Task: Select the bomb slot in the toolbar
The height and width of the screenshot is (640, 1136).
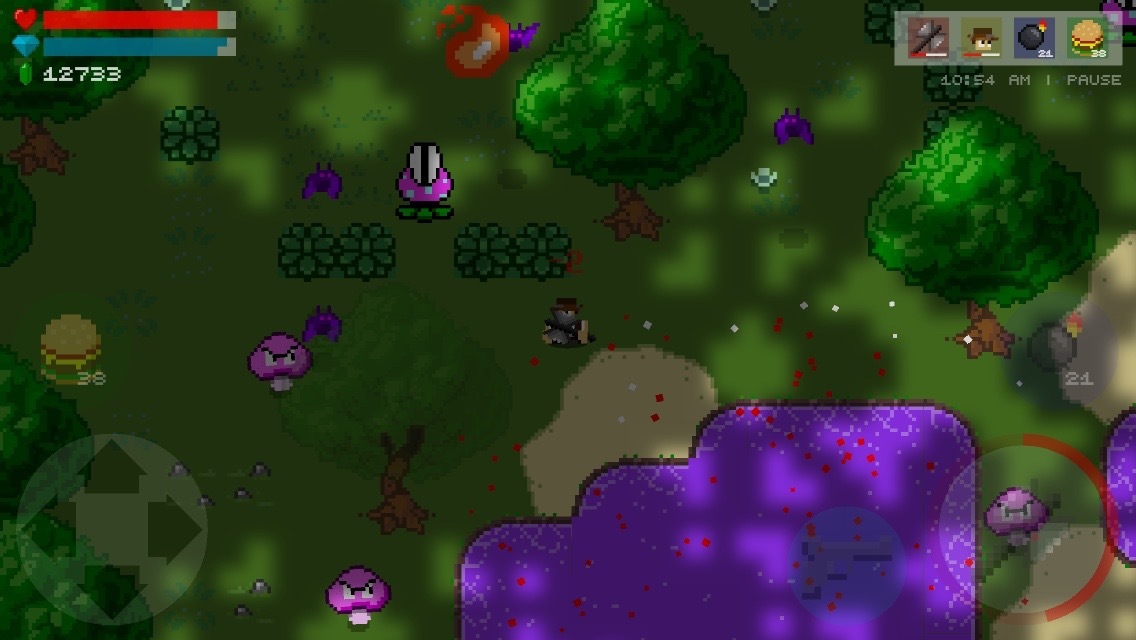Action: click(x=1034, y=38)
